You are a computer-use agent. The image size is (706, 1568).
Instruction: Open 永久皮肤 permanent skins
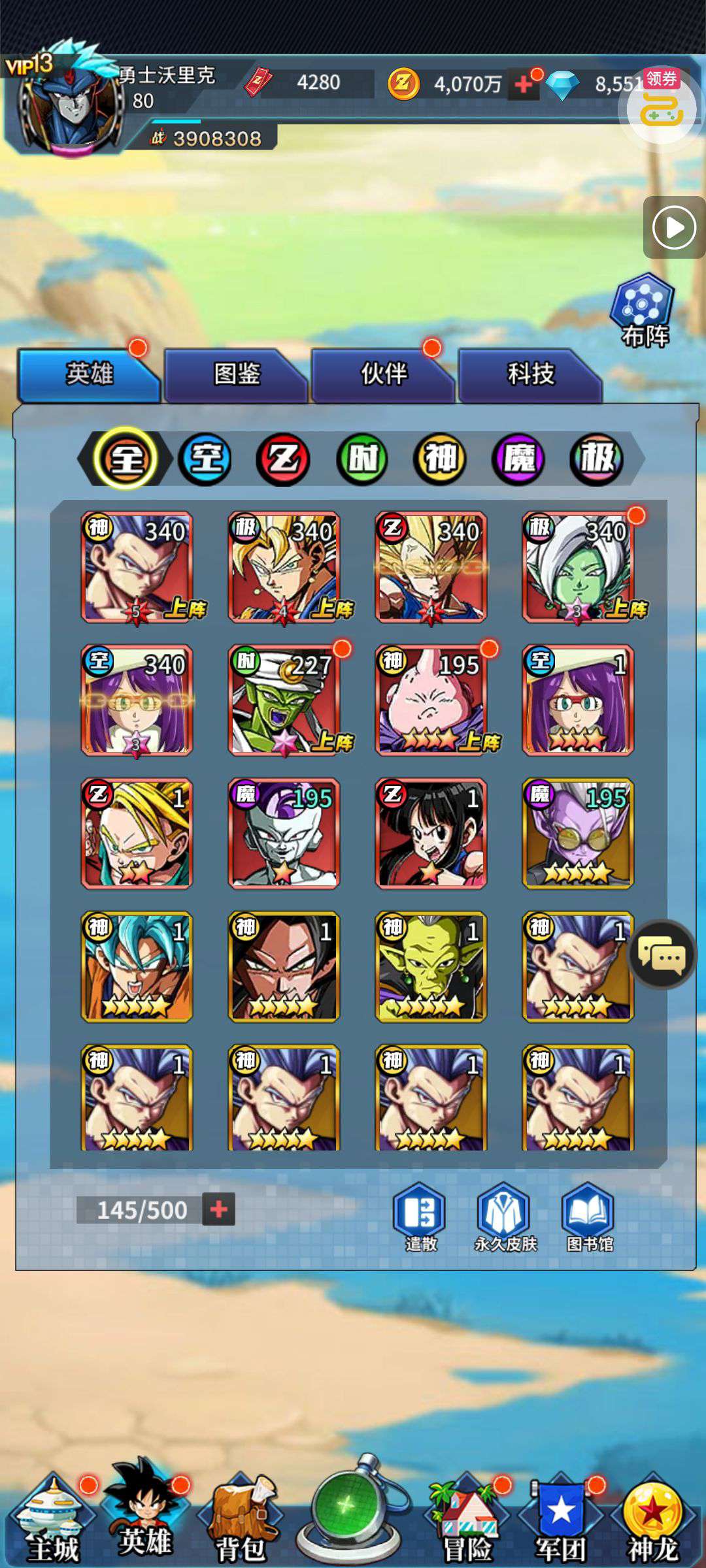tap(505, 1218)
